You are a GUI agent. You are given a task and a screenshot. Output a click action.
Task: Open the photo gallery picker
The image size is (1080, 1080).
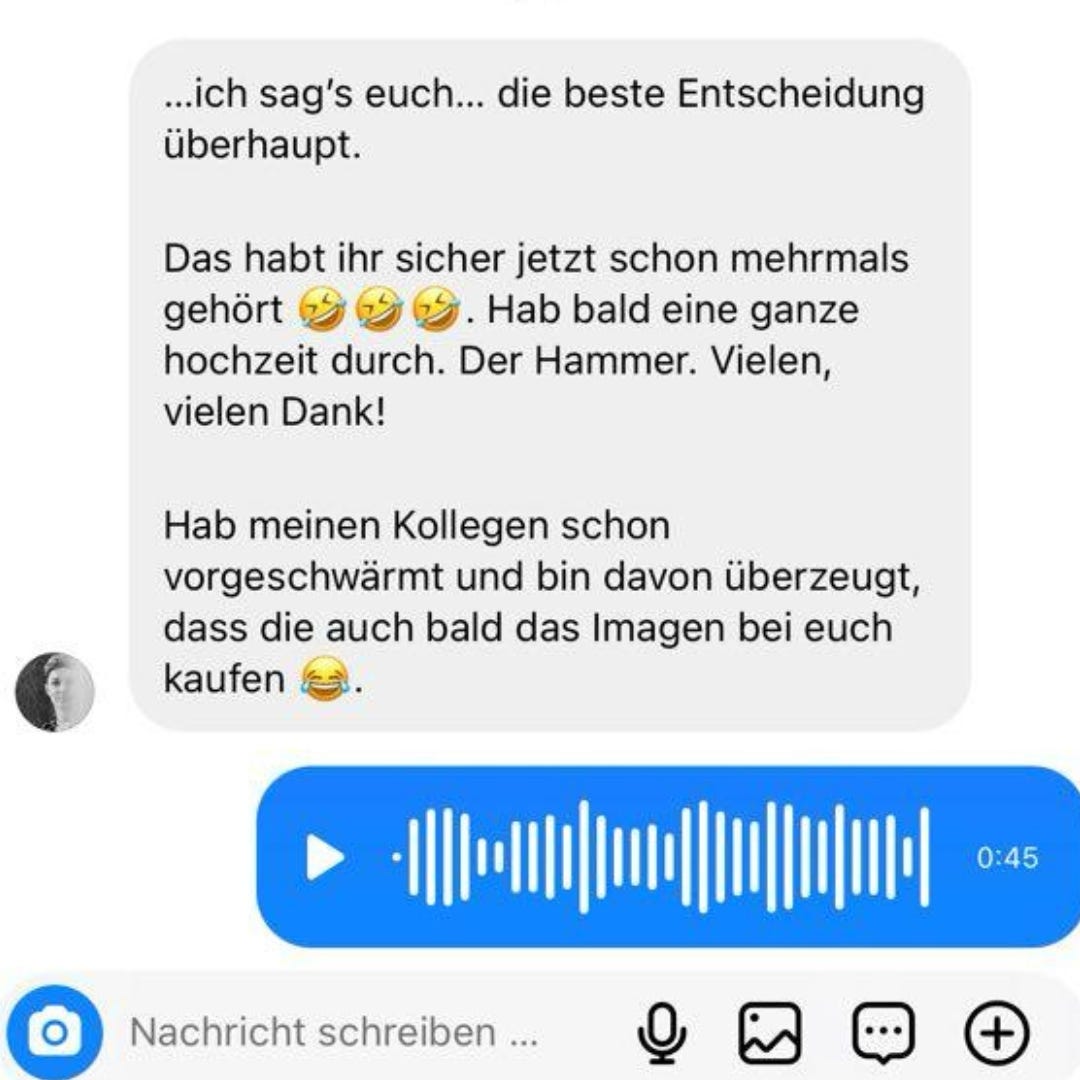coord(769,1032)
